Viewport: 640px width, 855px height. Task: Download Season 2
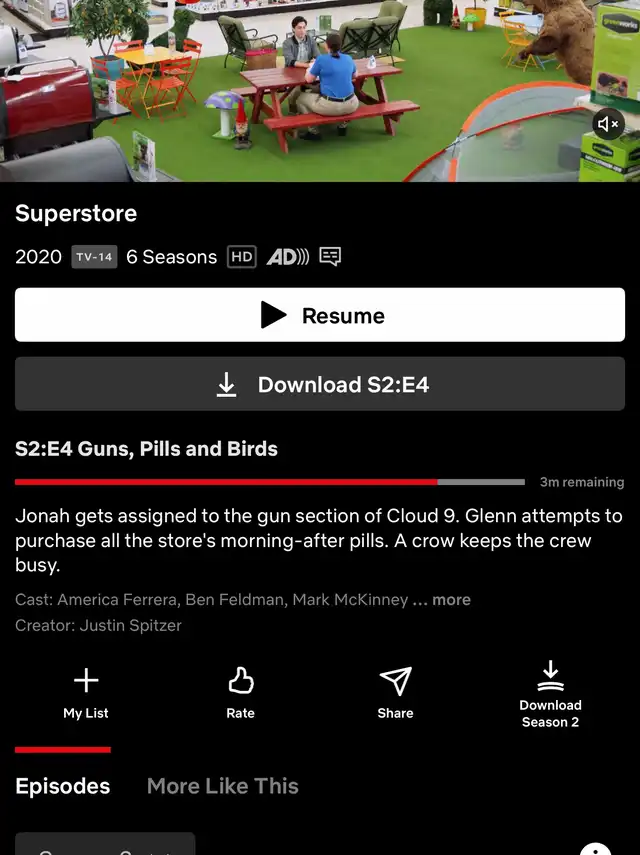(x=550, y=694)
